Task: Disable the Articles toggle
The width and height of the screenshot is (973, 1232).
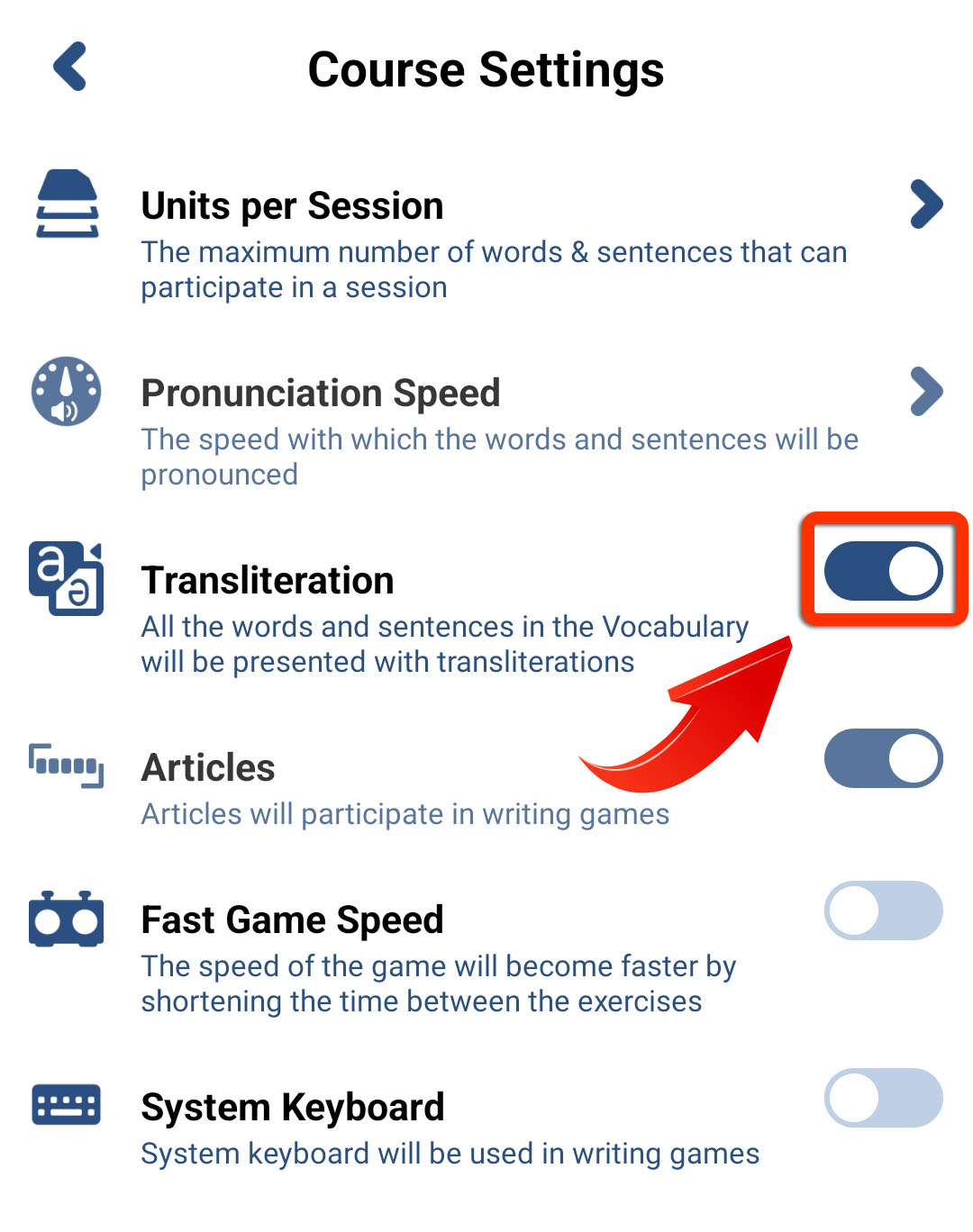Action: click(883, 758)
